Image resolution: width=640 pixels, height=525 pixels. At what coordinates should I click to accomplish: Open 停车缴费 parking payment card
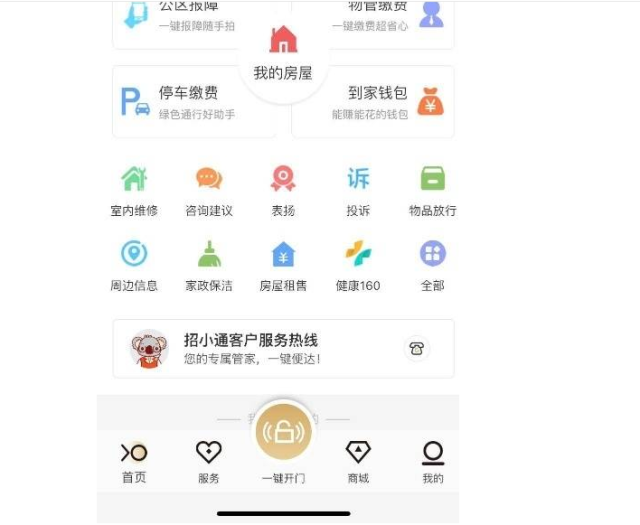190,102
